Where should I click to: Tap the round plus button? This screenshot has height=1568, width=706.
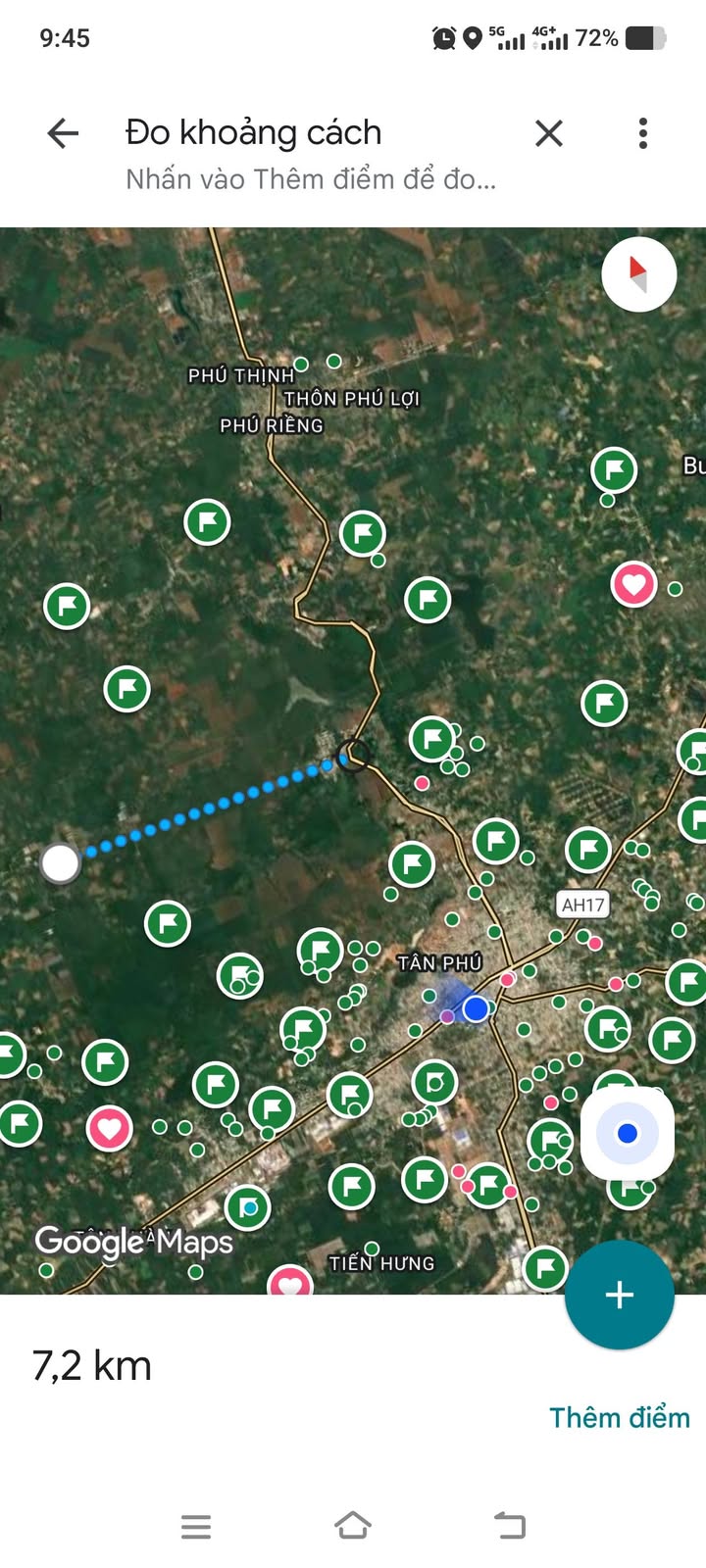point(620,1295)
